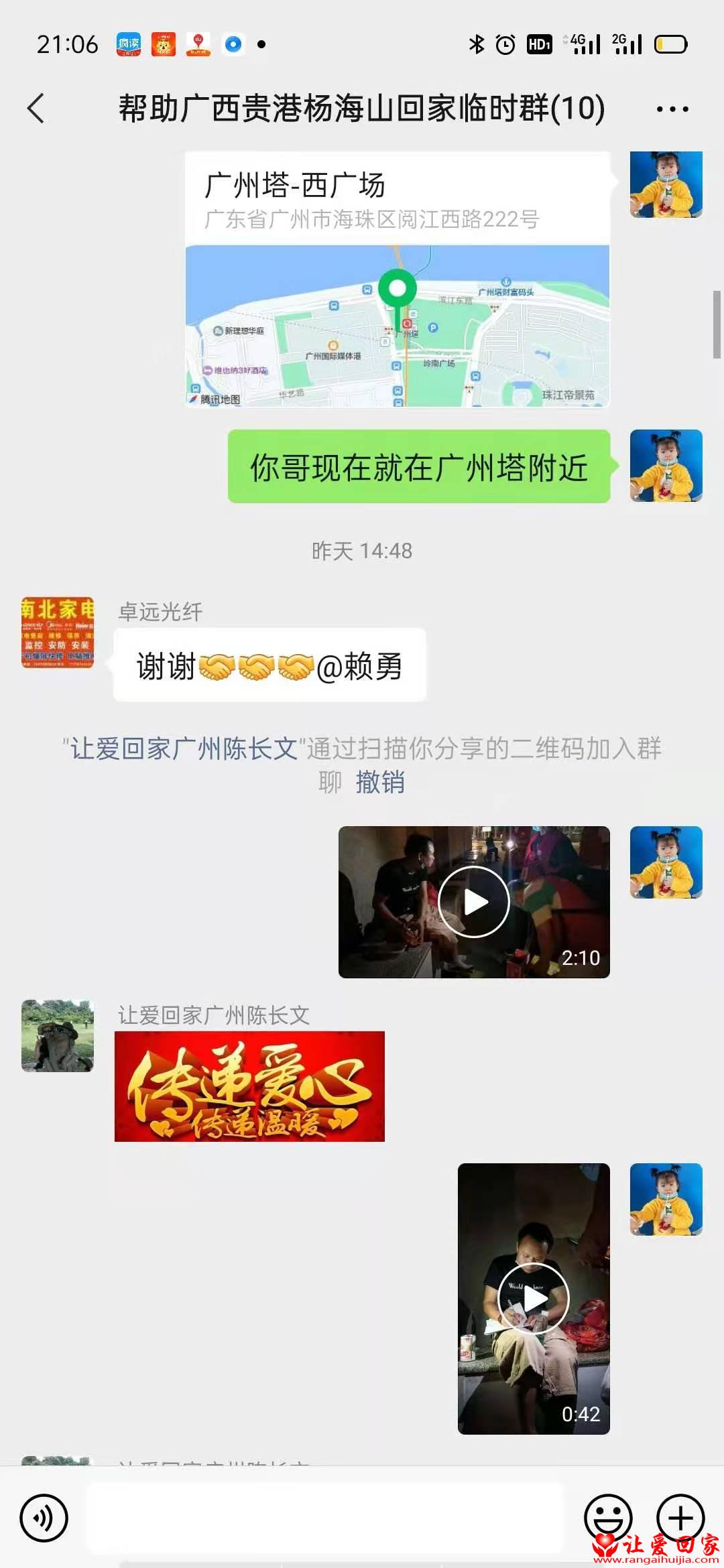The image size is (724, 1568).
Task: Switch to voice message input
Action: [44, 1518]
